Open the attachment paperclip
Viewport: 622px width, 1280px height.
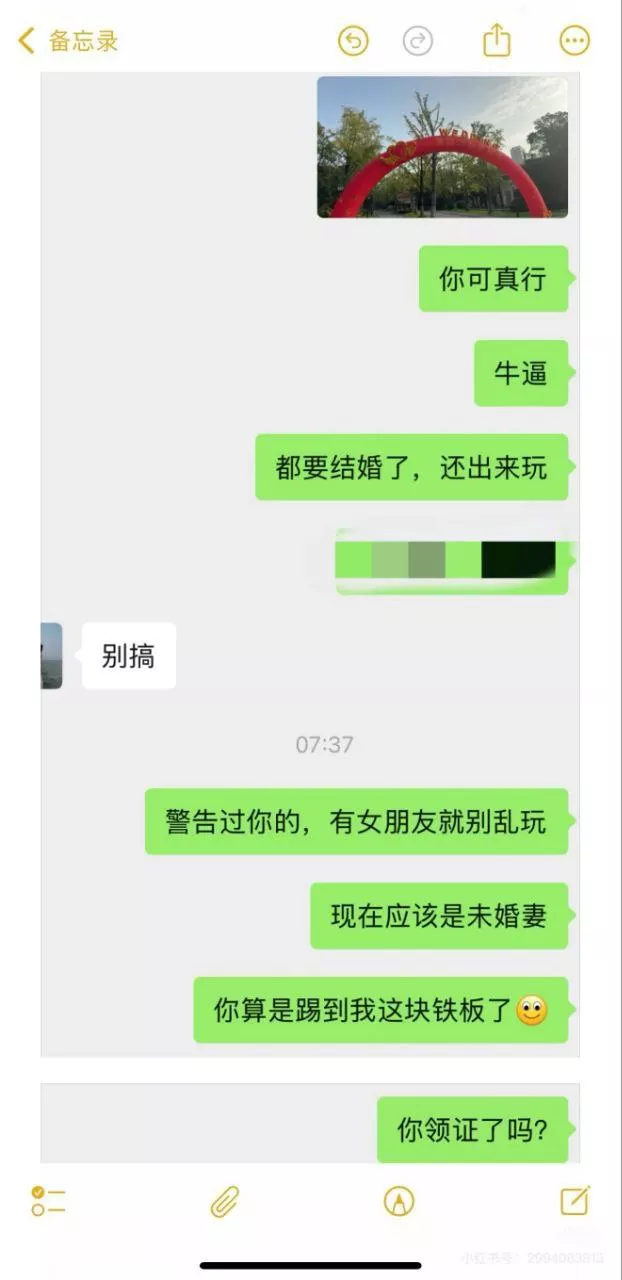(224, 1201)
